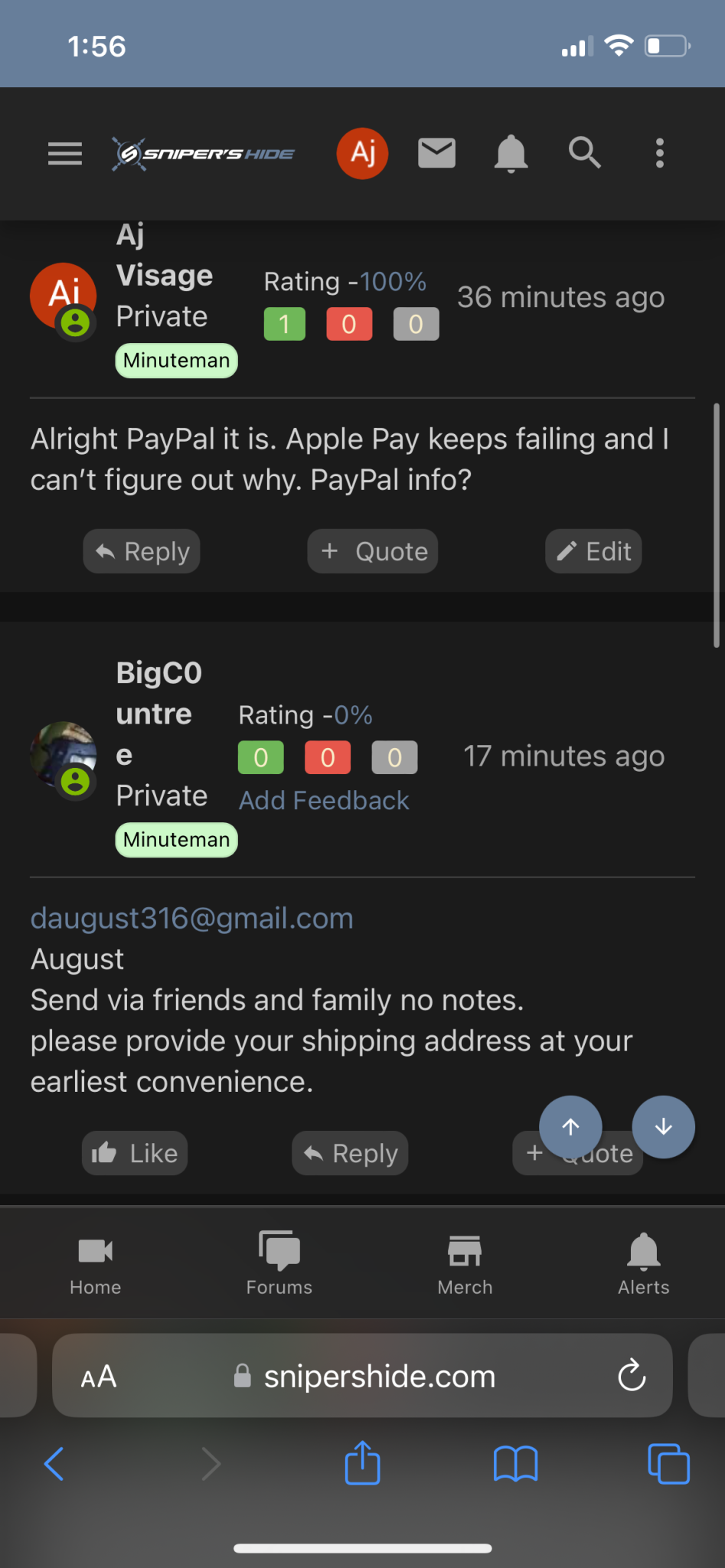This screenshot has height=1568, width=725.
Task: Share this page from Safari toolbar
Action: pos(362,1464)
